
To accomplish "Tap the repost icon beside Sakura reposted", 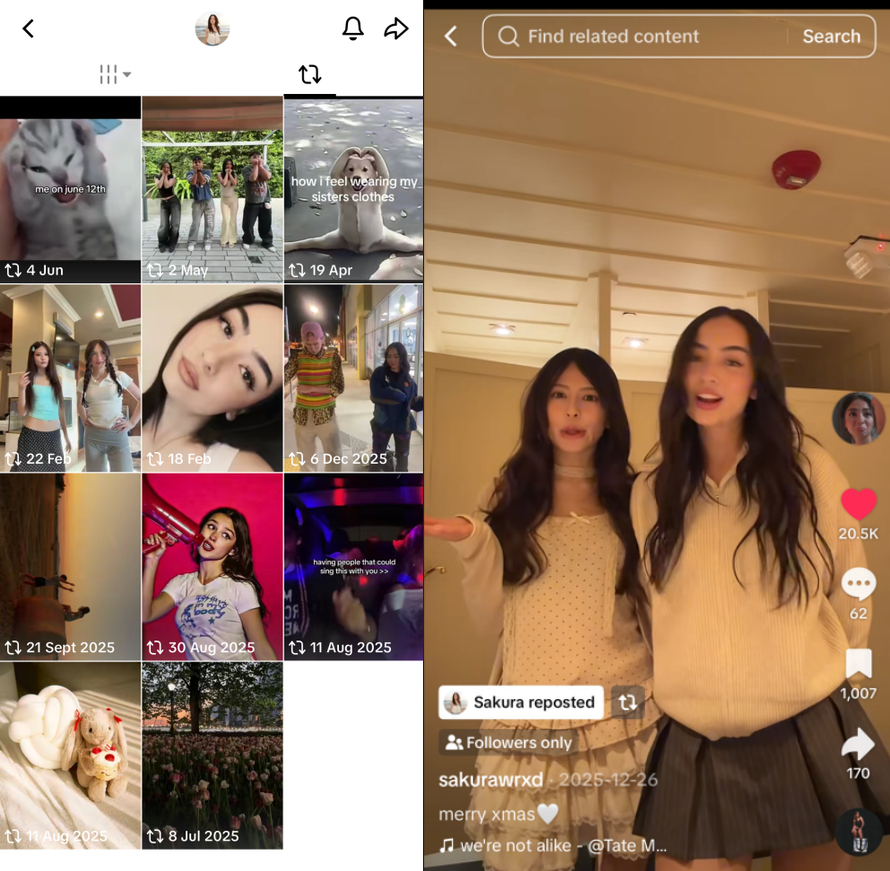I will 627,702.
